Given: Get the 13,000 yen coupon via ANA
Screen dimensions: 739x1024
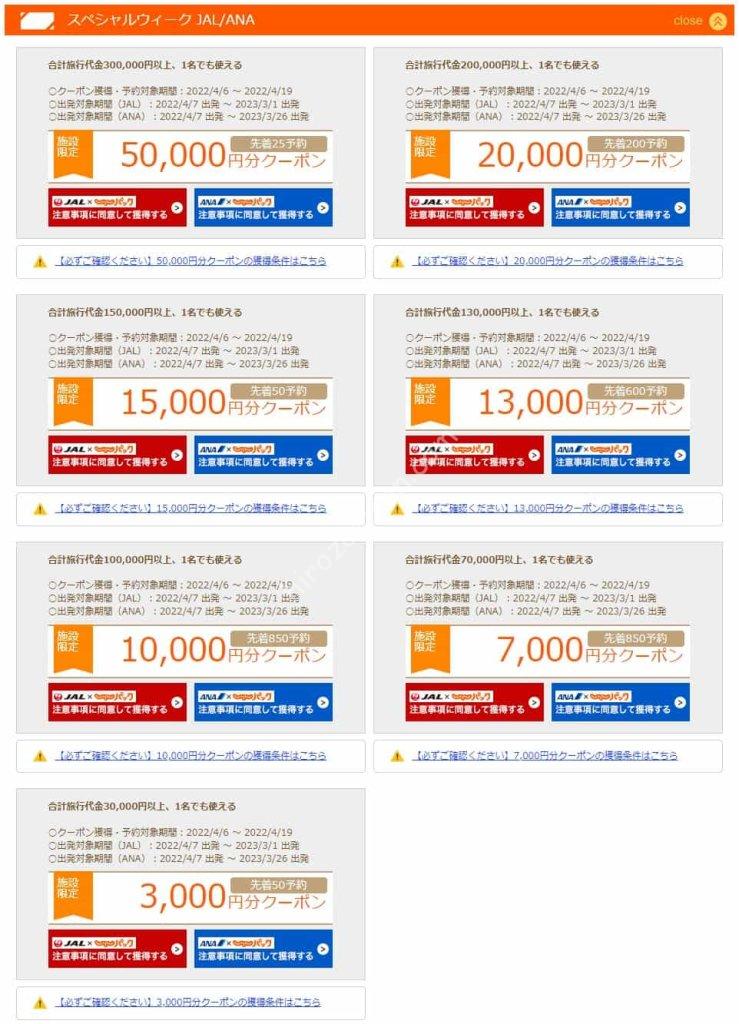Looking at the screenshot, I should 620,455.
